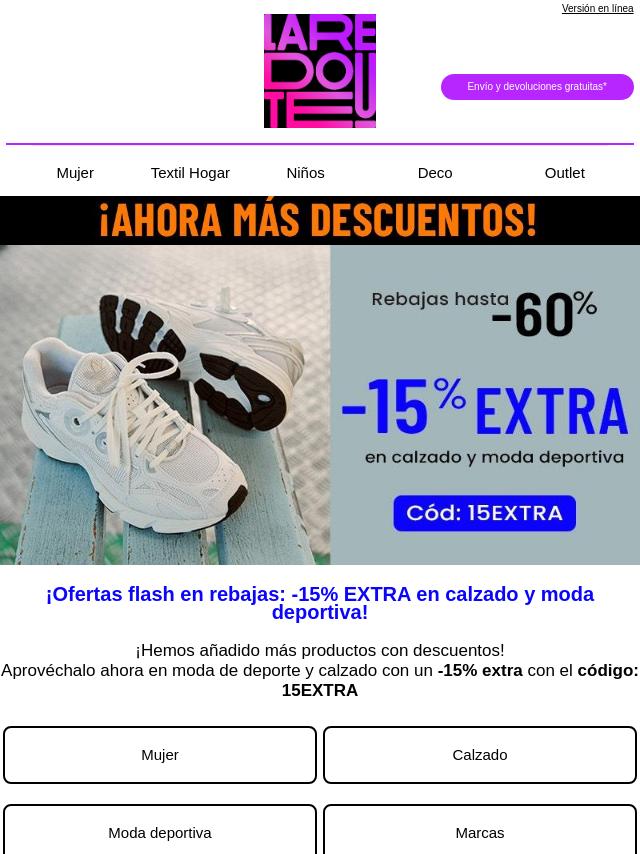Open Moda deportiva offers

click(160, 832)
